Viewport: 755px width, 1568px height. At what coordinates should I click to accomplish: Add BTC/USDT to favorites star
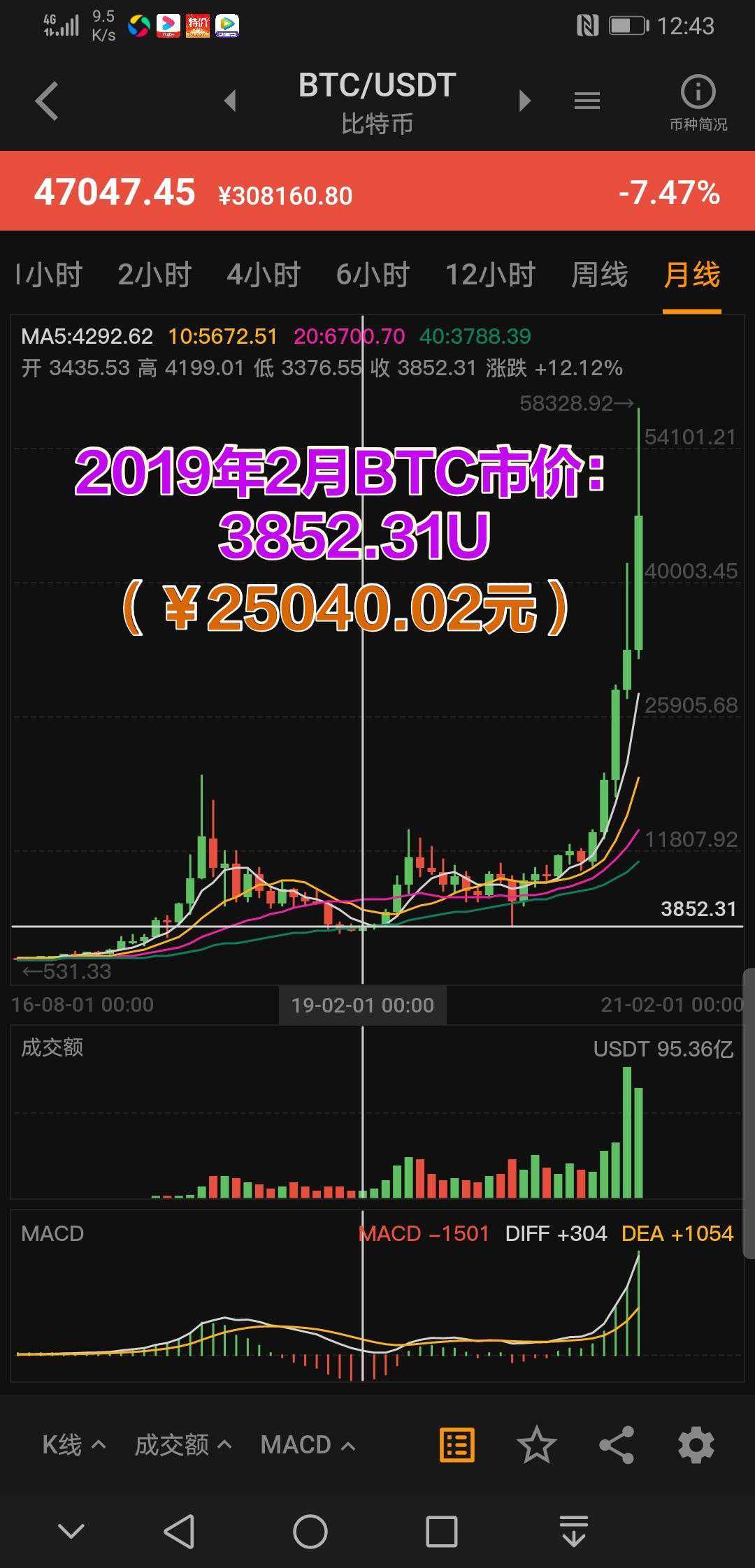[536, 1444]
